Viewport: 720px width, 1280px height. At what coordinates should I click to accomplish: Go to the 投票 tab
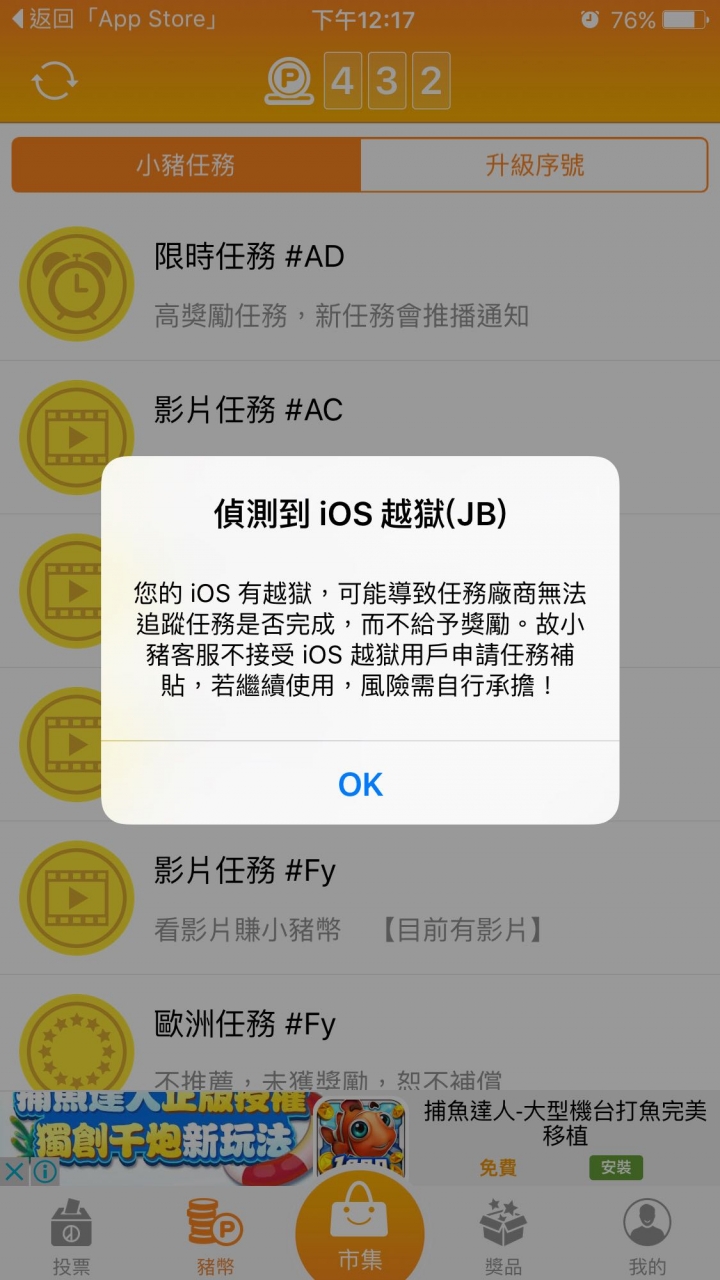(x=71, y=1236)
